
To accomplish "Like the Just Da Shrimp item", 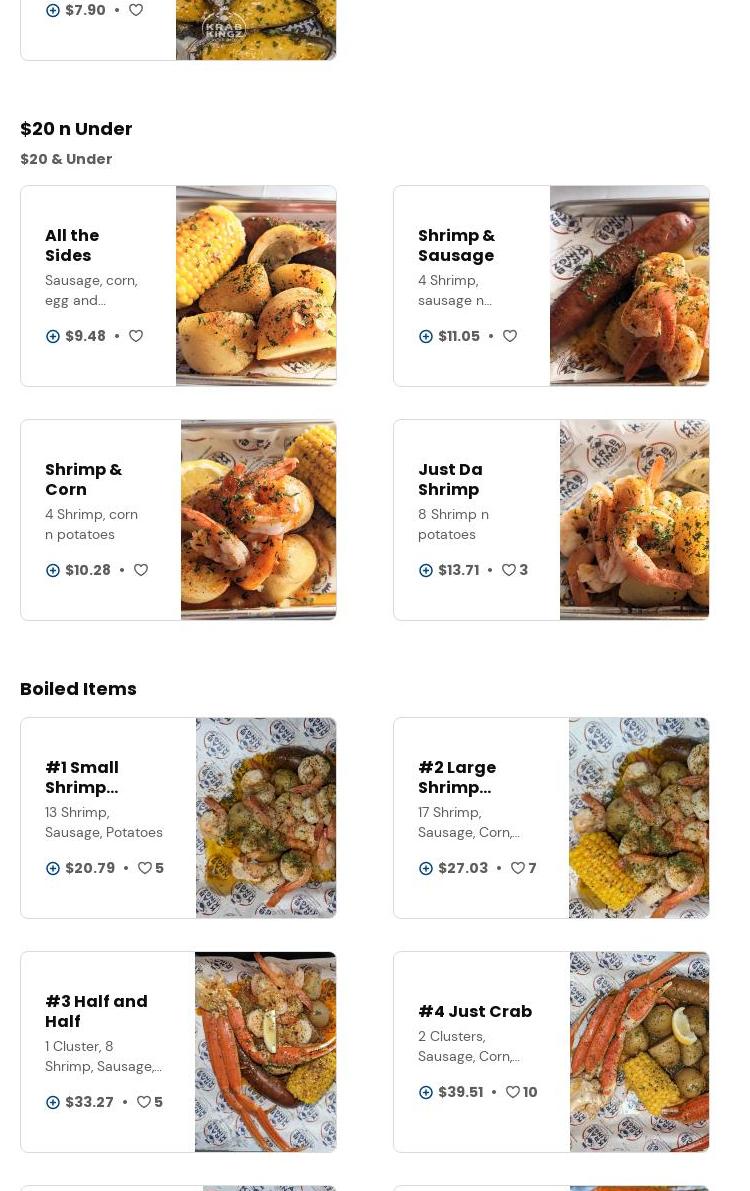I will (509, 570).
